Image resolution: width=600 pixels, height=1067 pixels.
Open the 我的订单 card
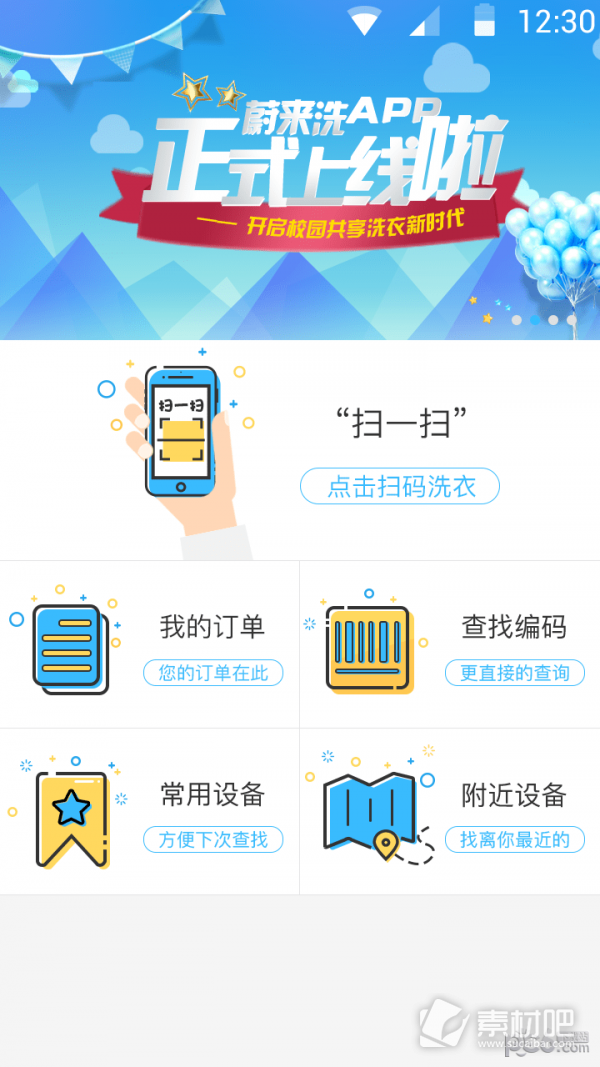click(x=150, y=644)
